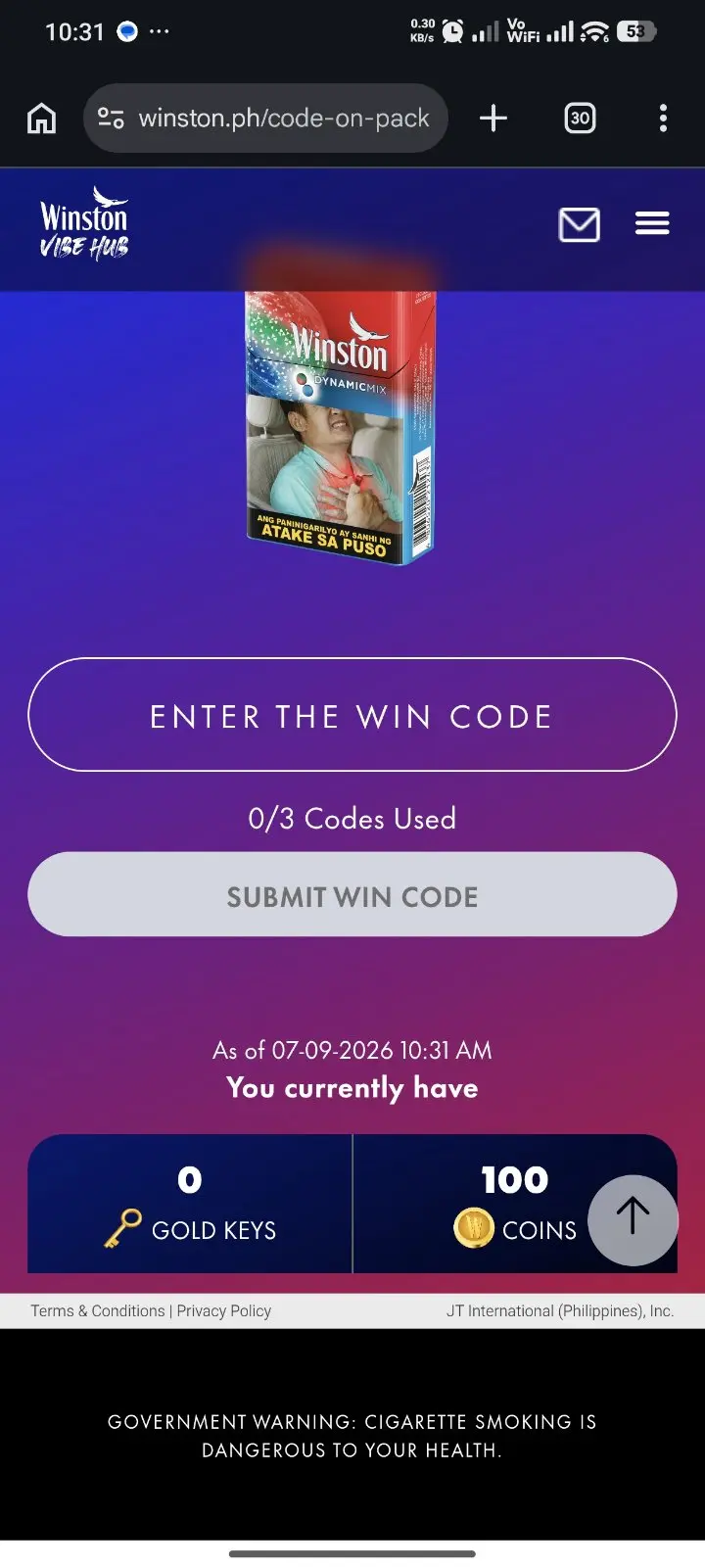
Task: Open a new browser tab
Action: (493, 119)
